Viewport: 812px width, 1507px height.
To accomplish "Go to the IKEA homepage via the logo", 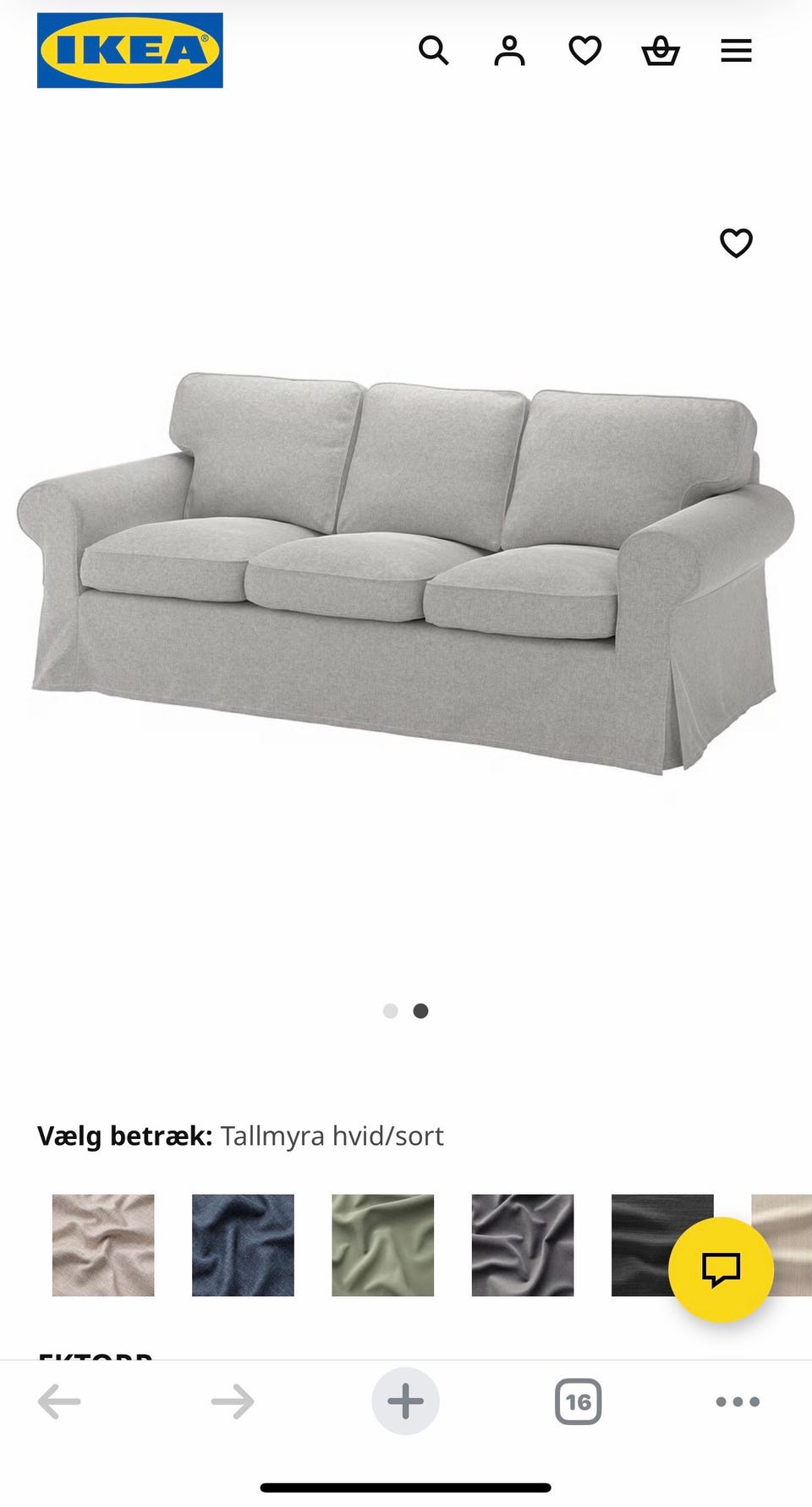I will pos(128,49).
